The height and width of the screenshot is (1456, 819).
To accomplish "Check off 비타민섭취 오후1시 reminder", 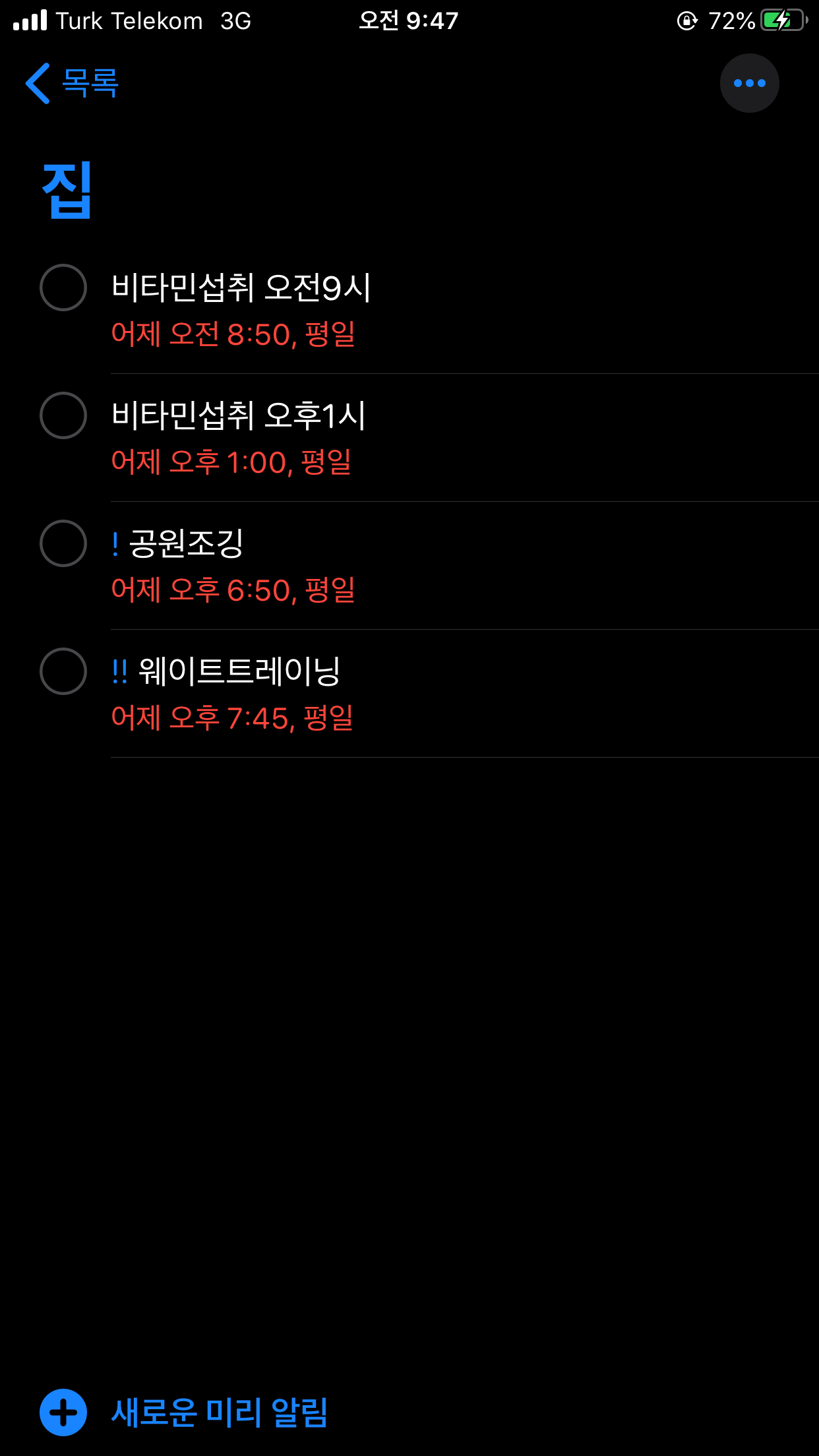I will click(x=63, y=415).
